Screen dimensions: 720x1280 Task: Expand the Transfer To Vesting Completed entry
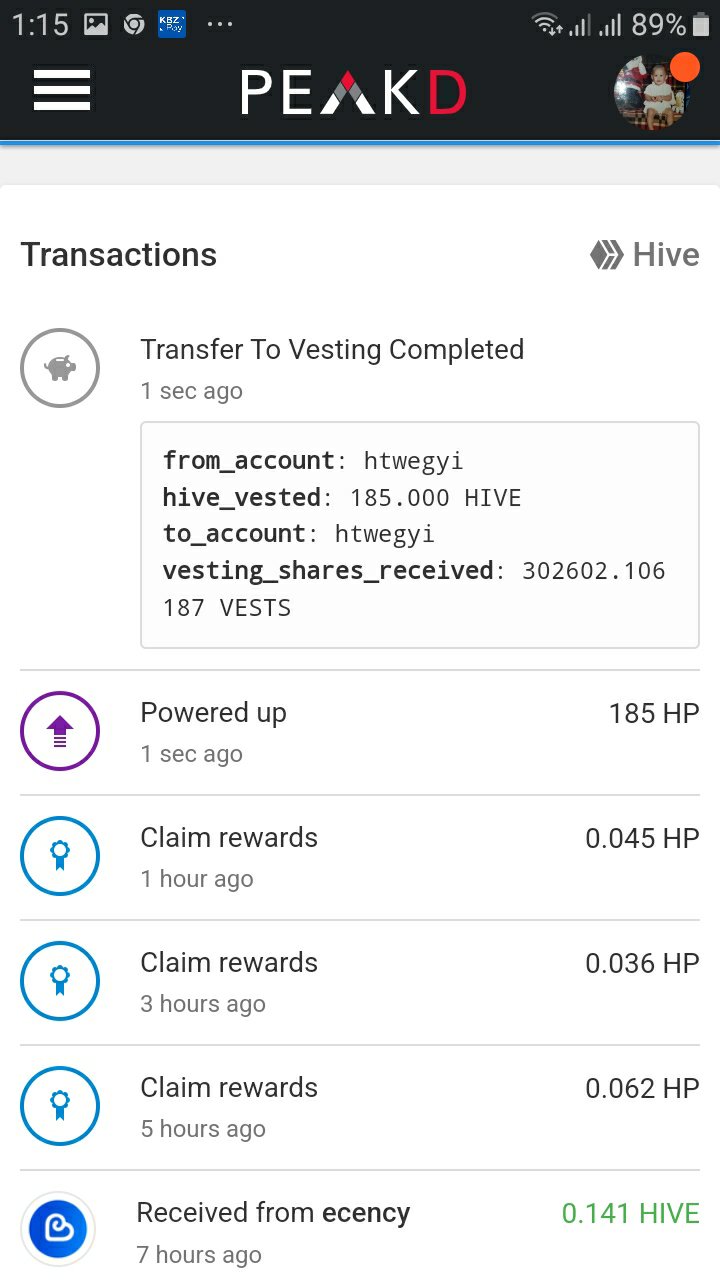[331, 350]
